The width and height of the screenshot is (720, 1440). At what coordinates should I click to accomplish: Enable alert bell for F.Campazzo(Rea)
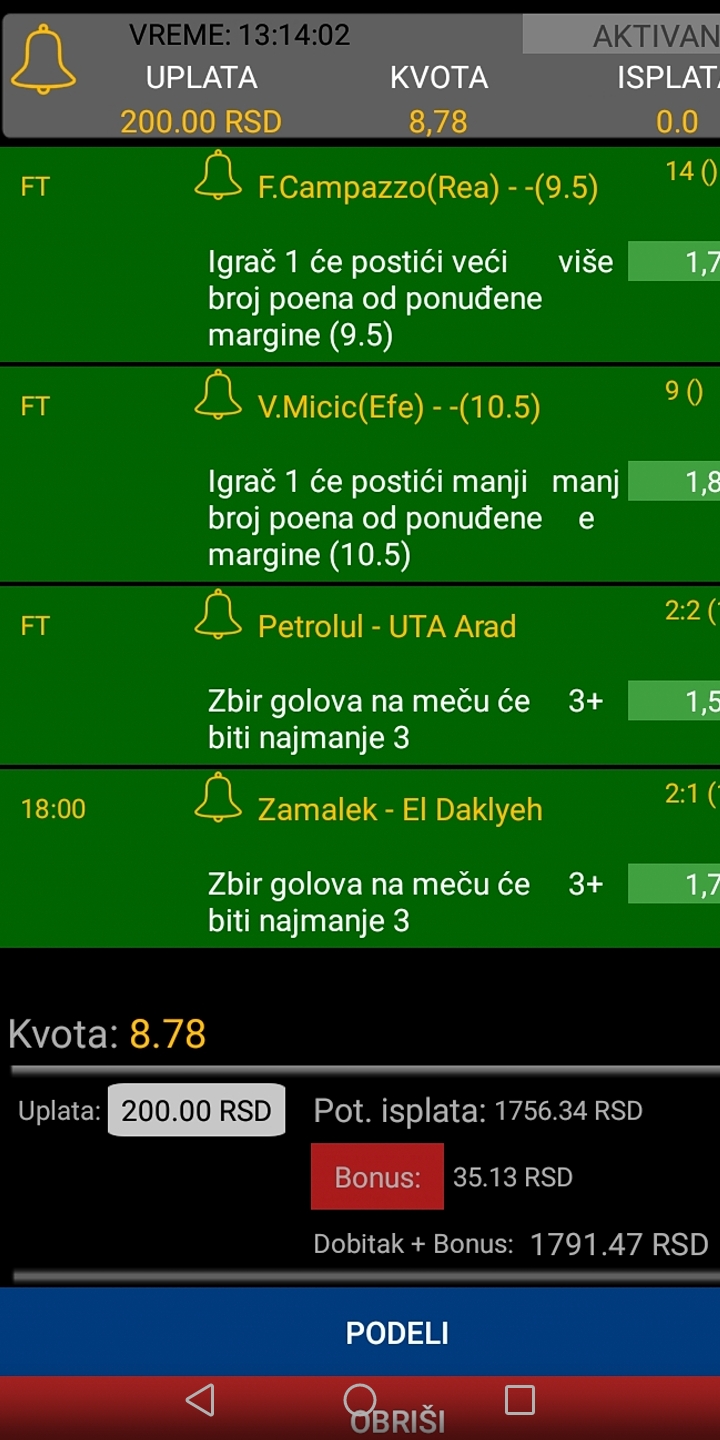(x=218, y=177)
